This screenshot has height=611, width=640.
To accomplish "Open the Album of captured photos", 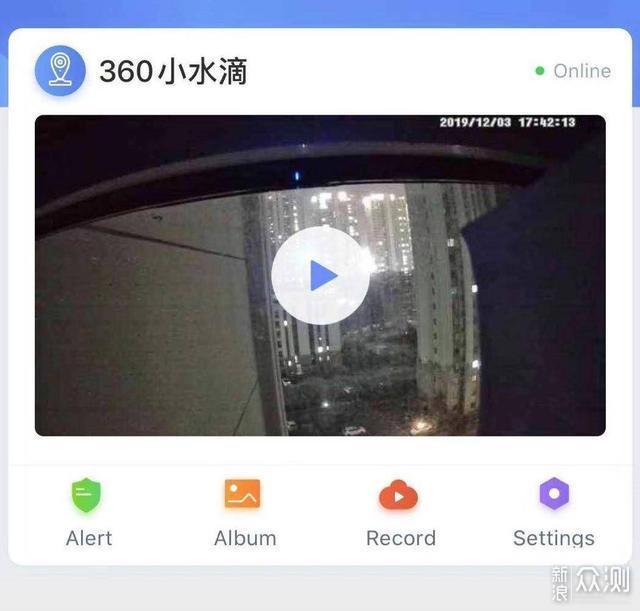I will [x=244, y=511].
